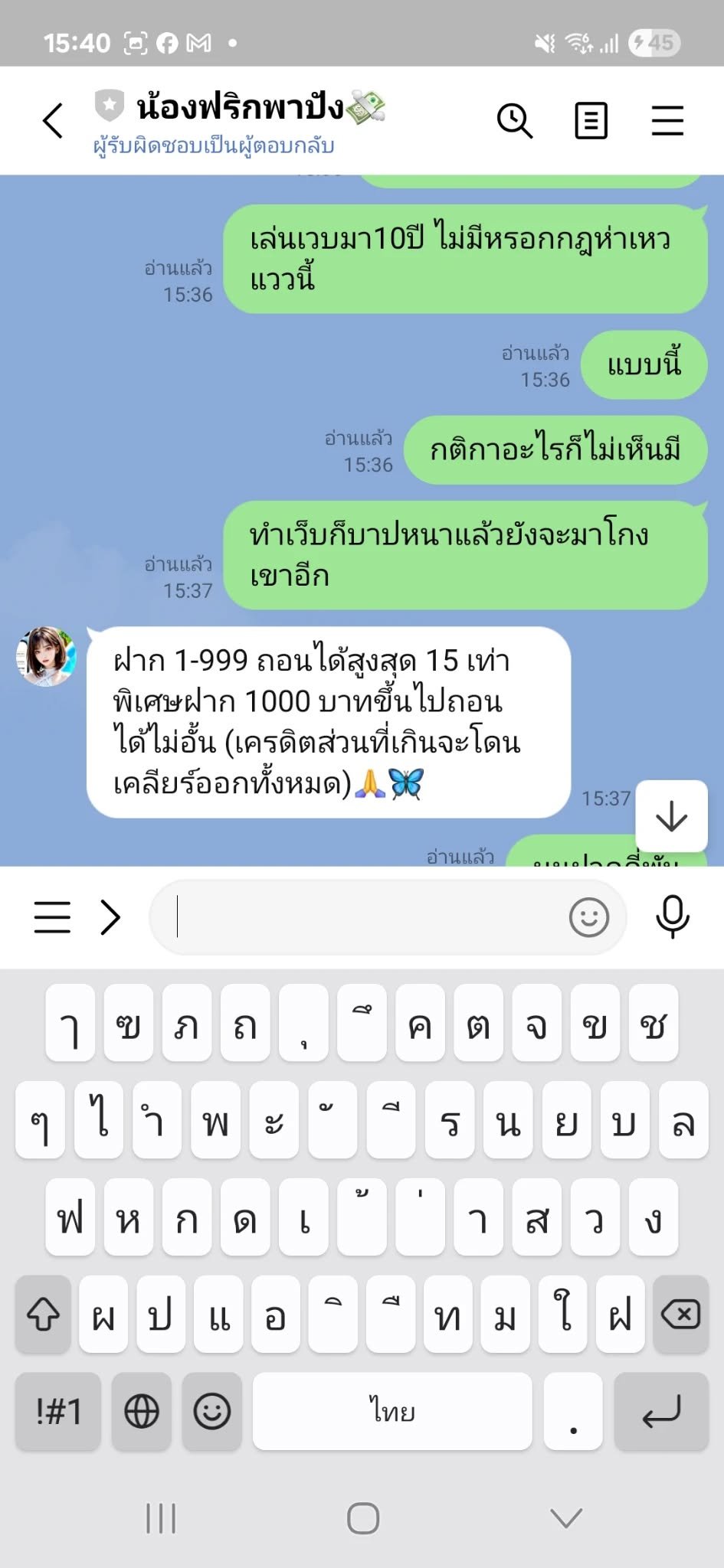Switch keyboard language with the globe key
724x1568 pixels.
pos(142,1411)
